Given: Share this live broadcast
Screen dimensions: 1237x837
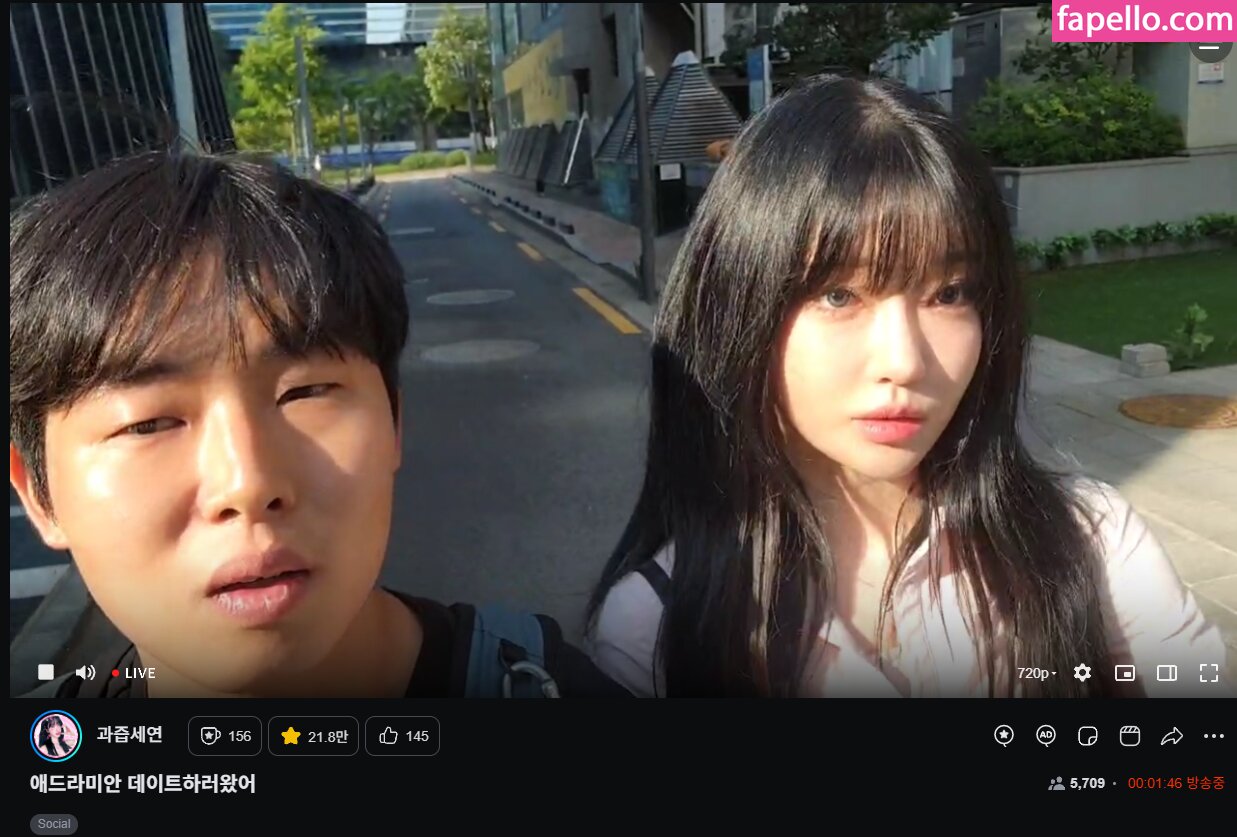Looking at the screenshot, I should point(1171,736).
